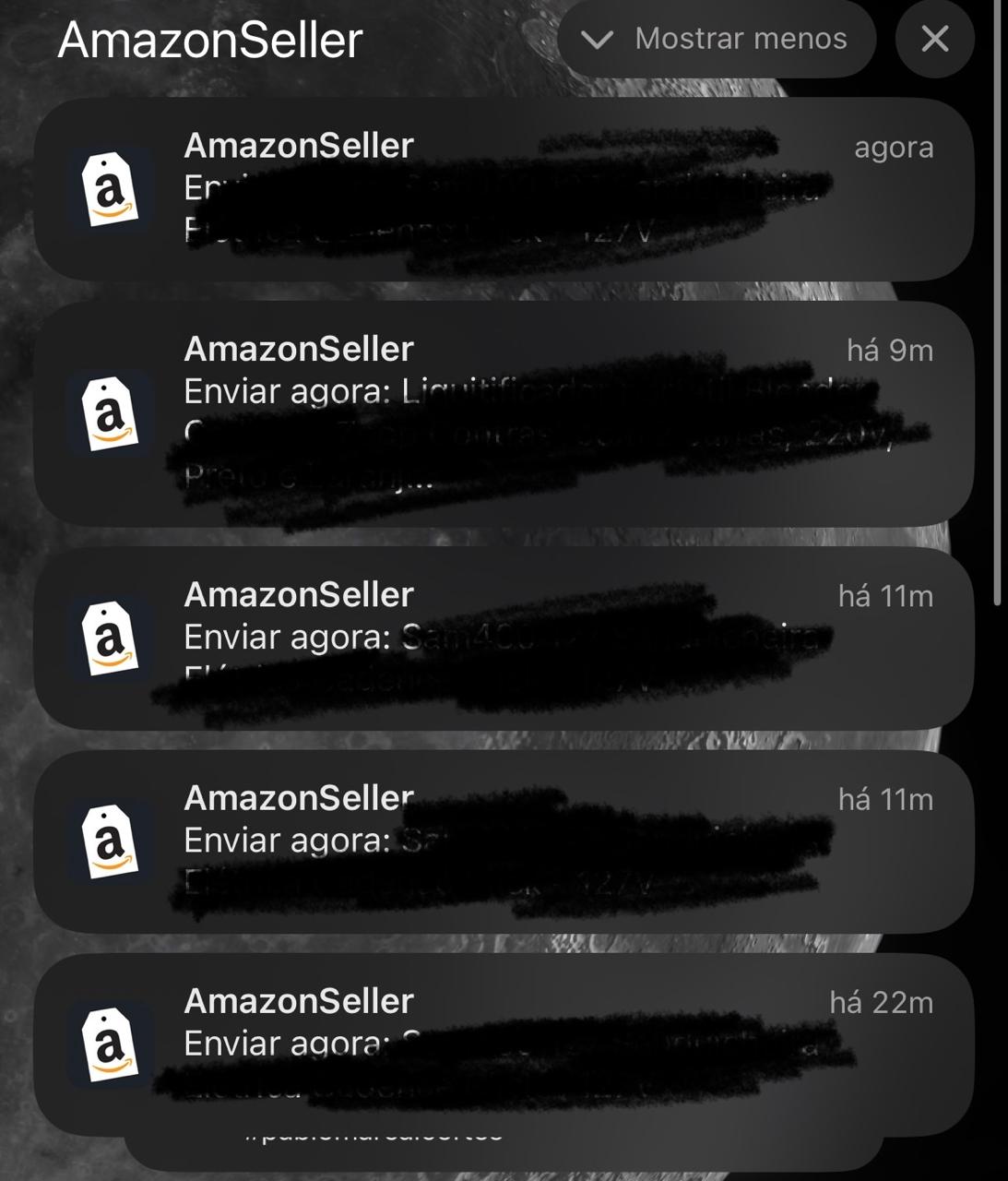Tap the agora timestamp on the top notification
This screenshot has width=1008, height=1181.
(x=894, y=148)
